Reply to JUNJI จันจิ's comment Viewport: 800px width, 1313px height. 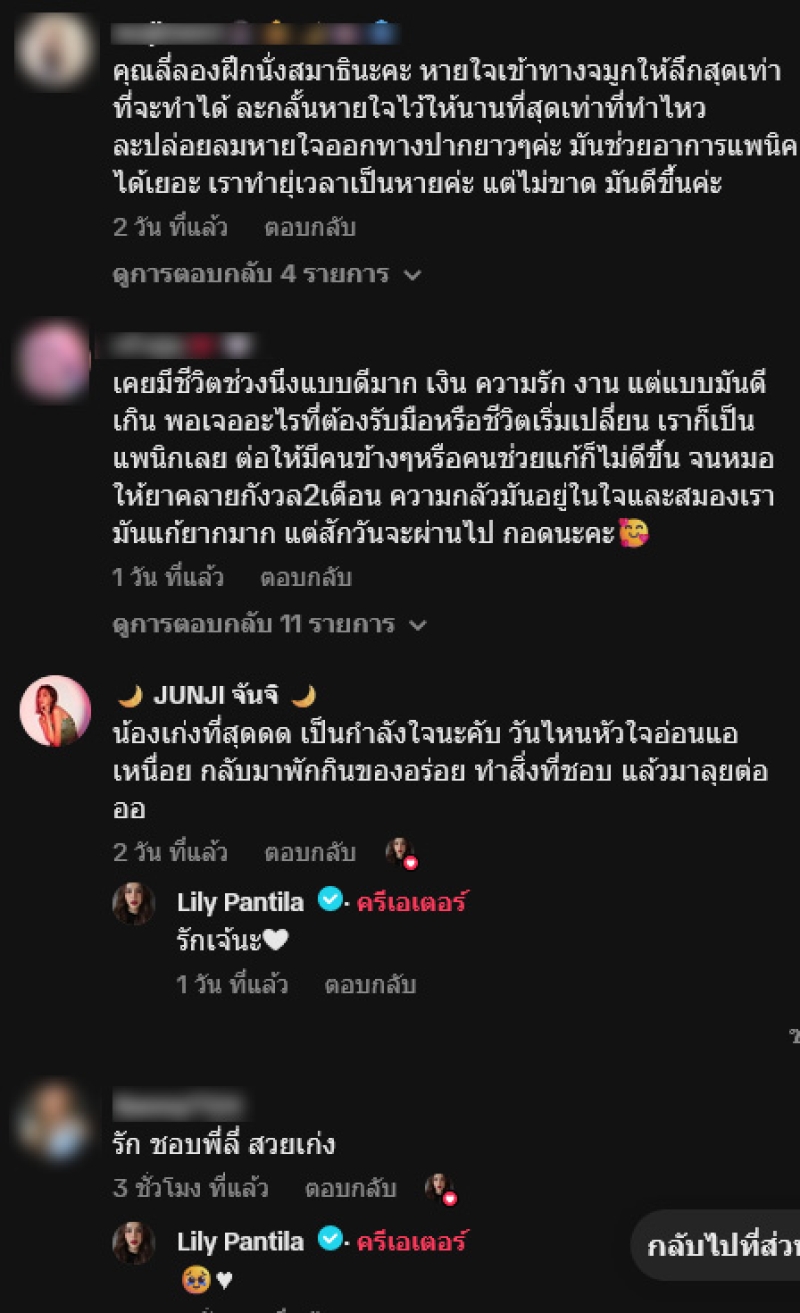310,853
